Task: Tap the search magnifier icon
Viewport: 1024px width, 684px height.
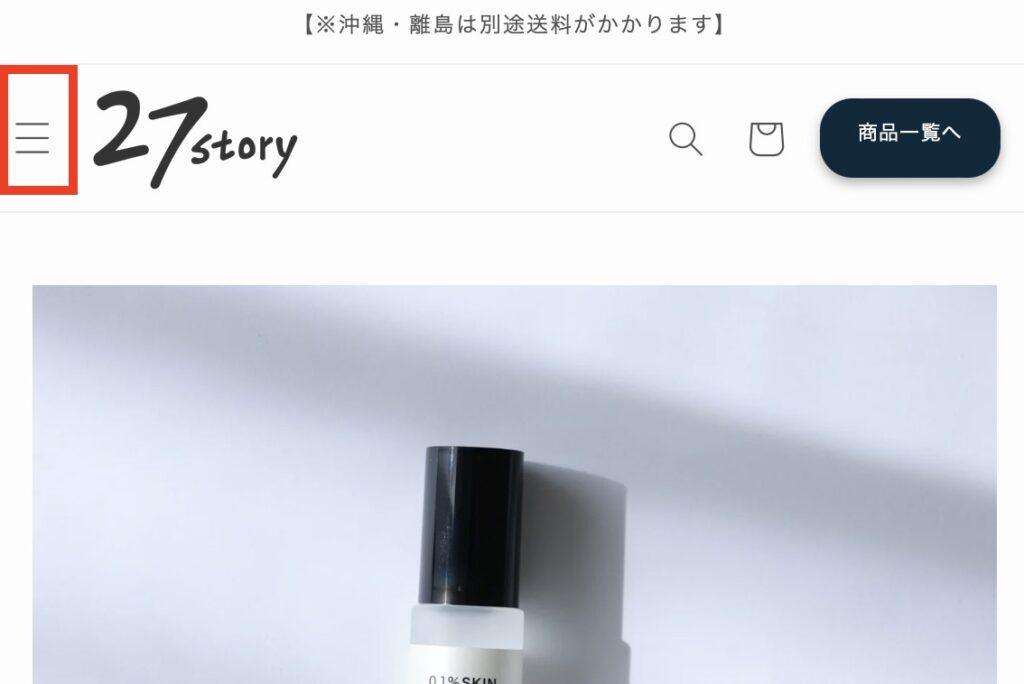Action: (685, 139)
